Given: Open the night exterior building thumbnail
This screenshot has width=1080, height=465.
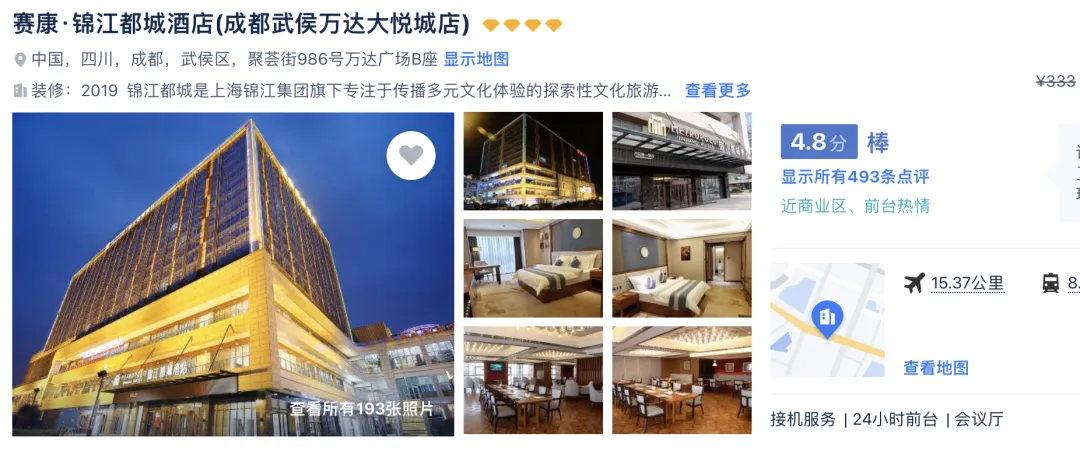Looking at the screenshot, I should 533,161.
